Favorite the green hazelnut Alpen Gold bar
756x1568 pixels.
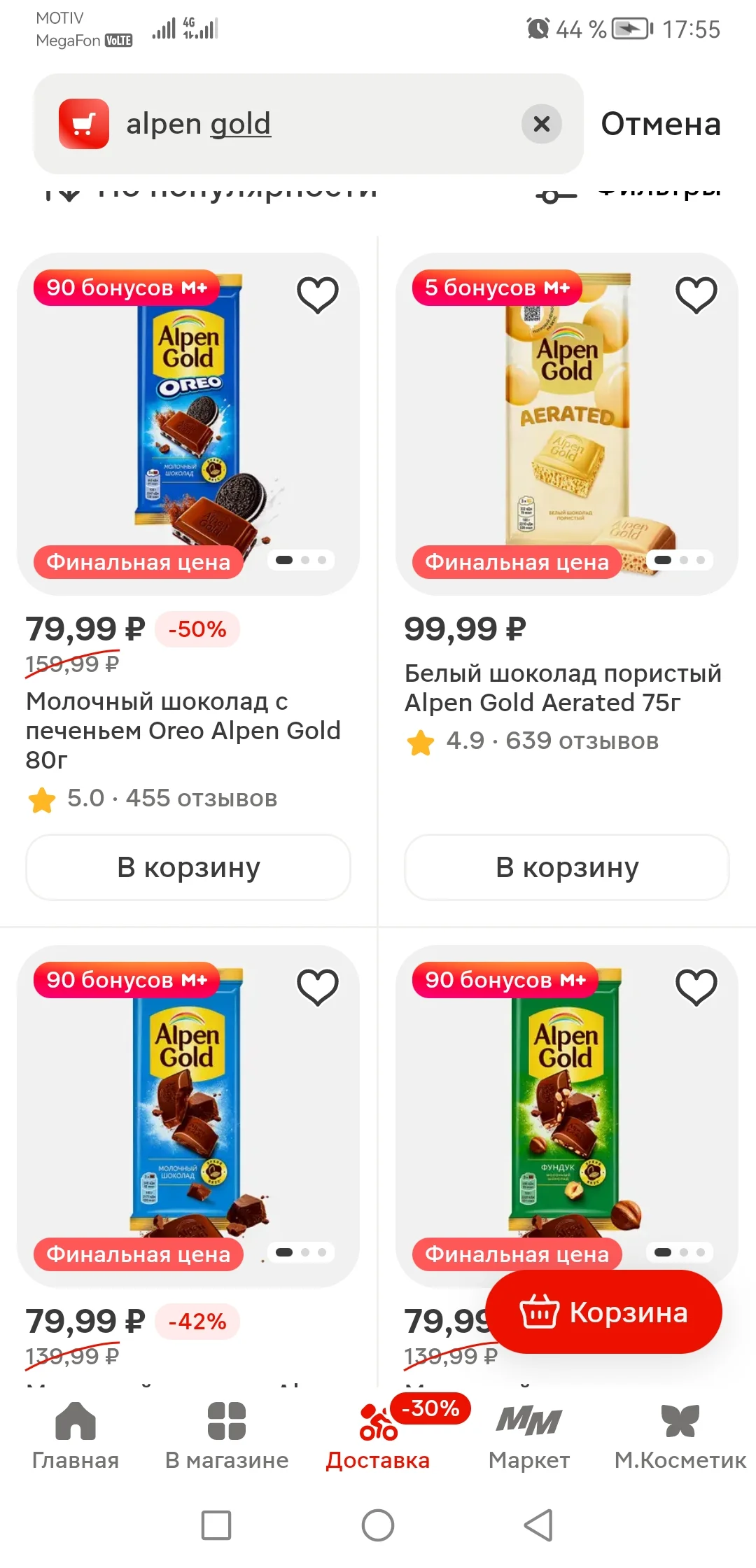[x=696, y=987]
